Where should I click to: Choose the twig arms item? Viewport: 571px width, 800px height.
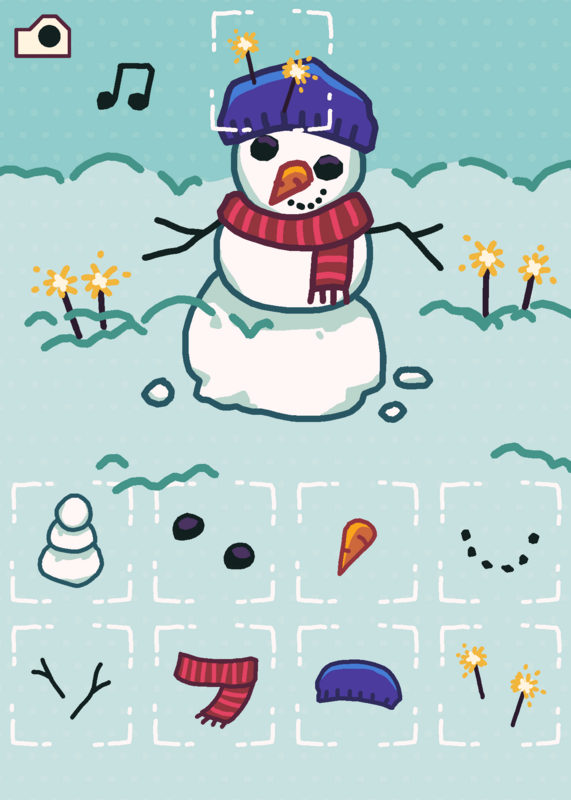pyautogui.click(x=71, y=685)
